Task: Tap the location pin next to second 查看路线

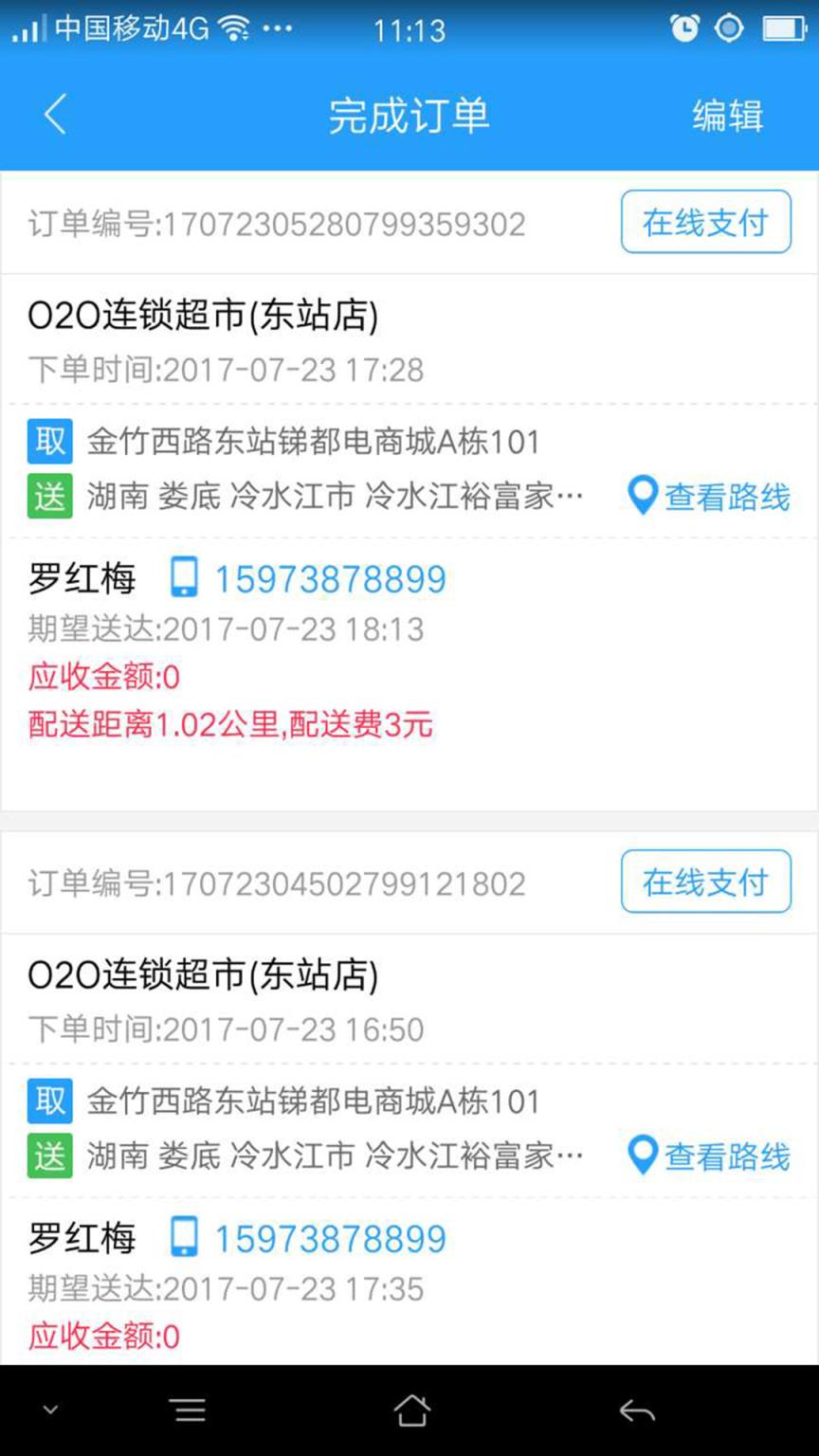Action: click(643, 1156)
